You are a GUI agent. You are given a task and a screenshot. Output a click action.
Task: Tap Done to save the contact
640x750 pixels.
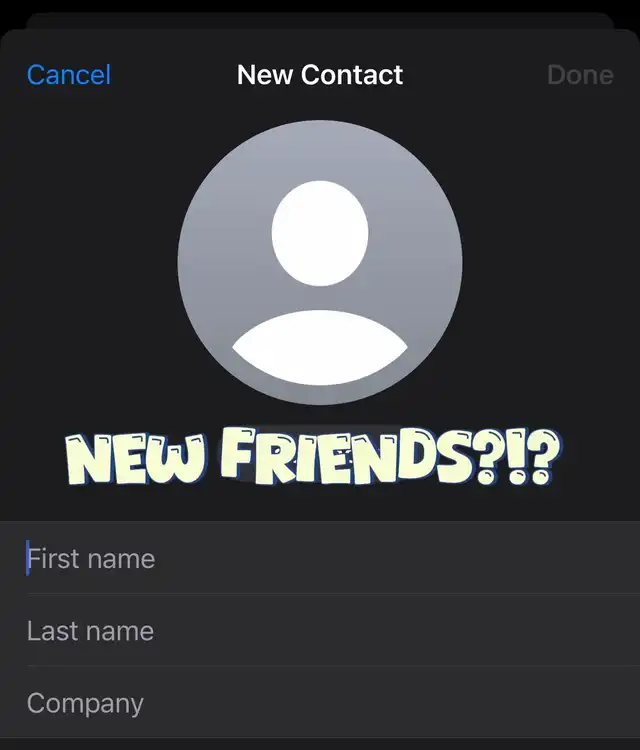click(x=580, y=75)
